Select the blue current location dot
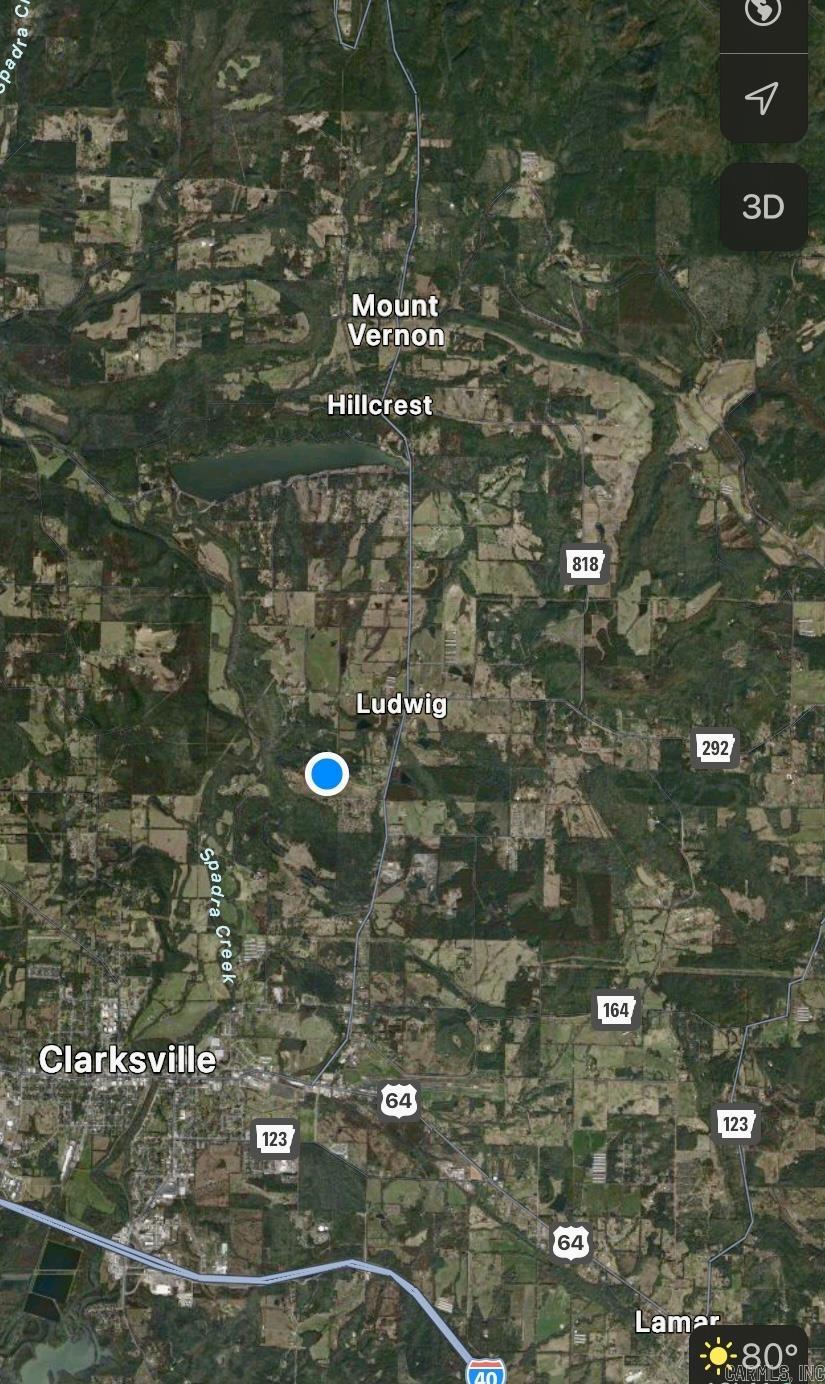This screenshot has width=825, height=1384. click(326, 774)
